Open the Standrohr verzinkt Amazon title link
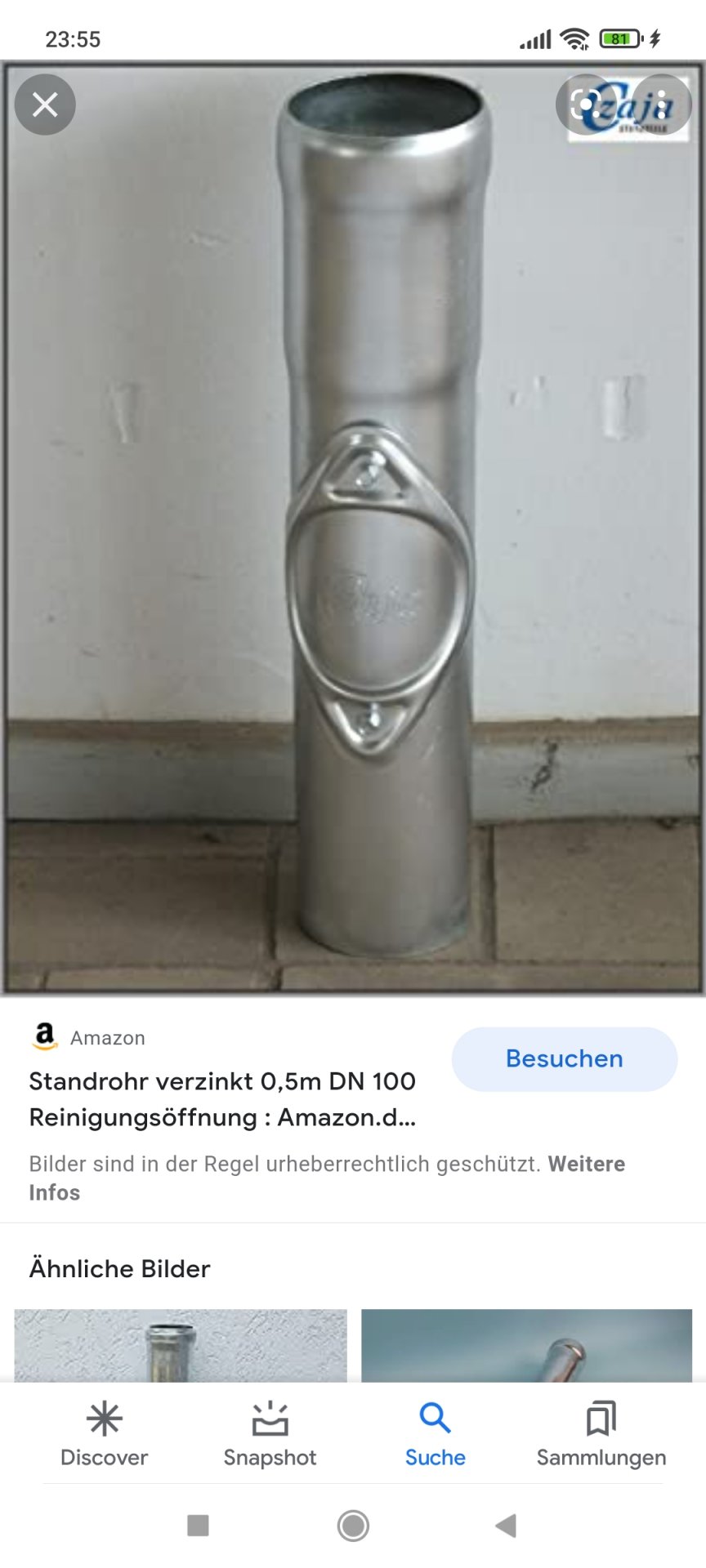Viewport: 706px width, 1568px height. pyautogui.click(x=222, y=1098)
